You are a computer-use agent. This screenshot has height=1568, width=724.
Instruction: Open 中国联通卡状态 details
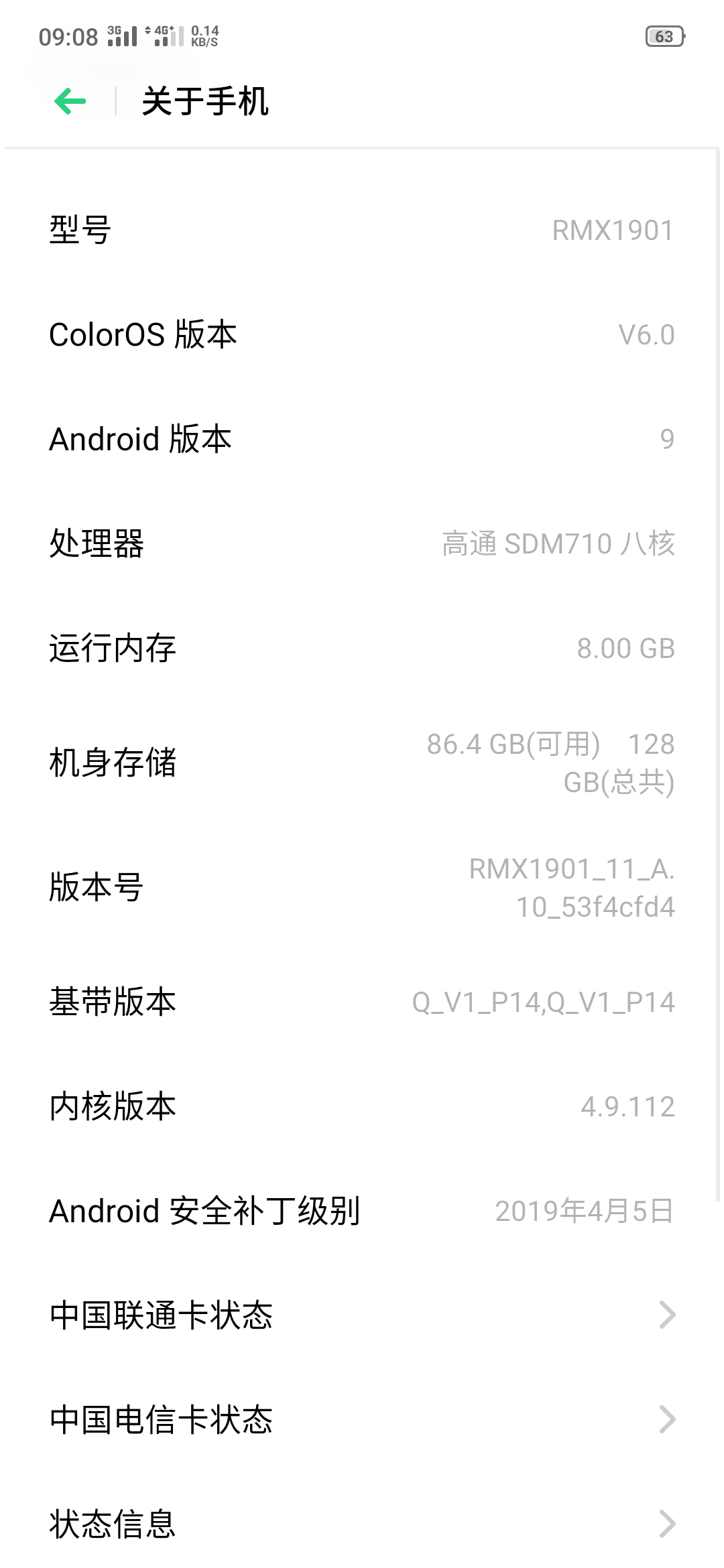pos(362,1315)
